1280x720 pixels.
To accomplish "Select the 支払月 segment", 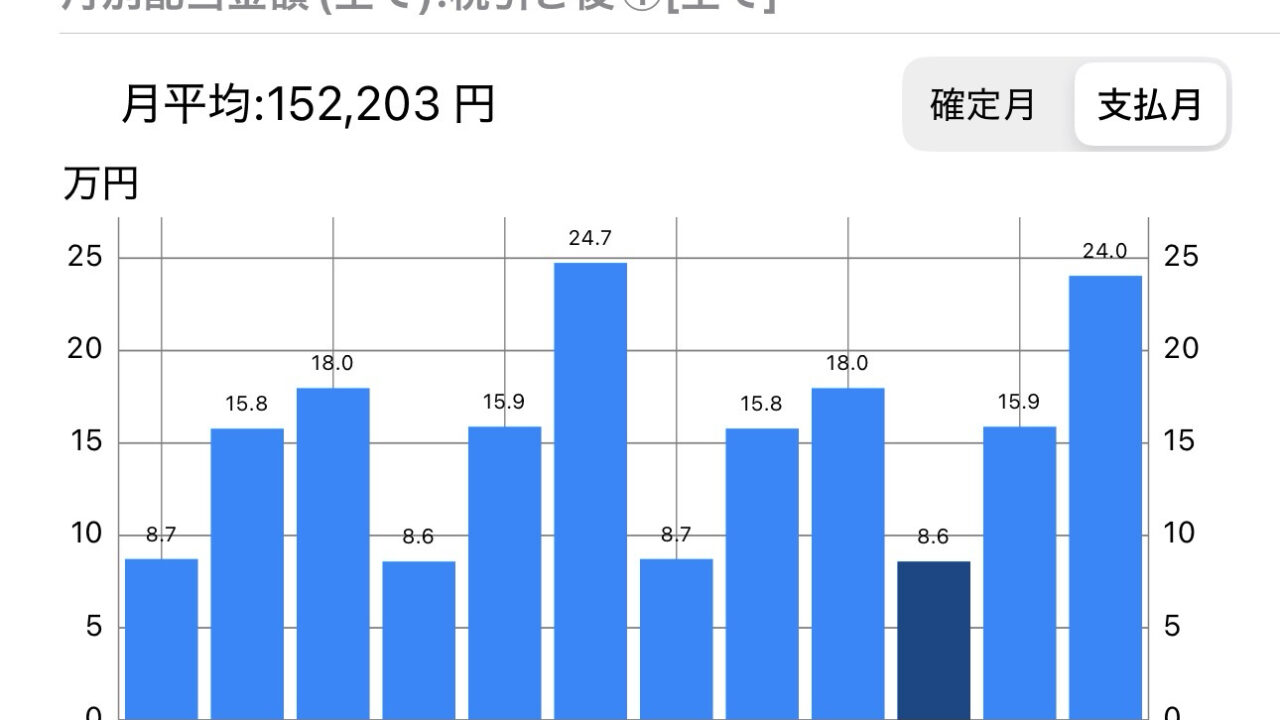I will (x=1150, y=105).
